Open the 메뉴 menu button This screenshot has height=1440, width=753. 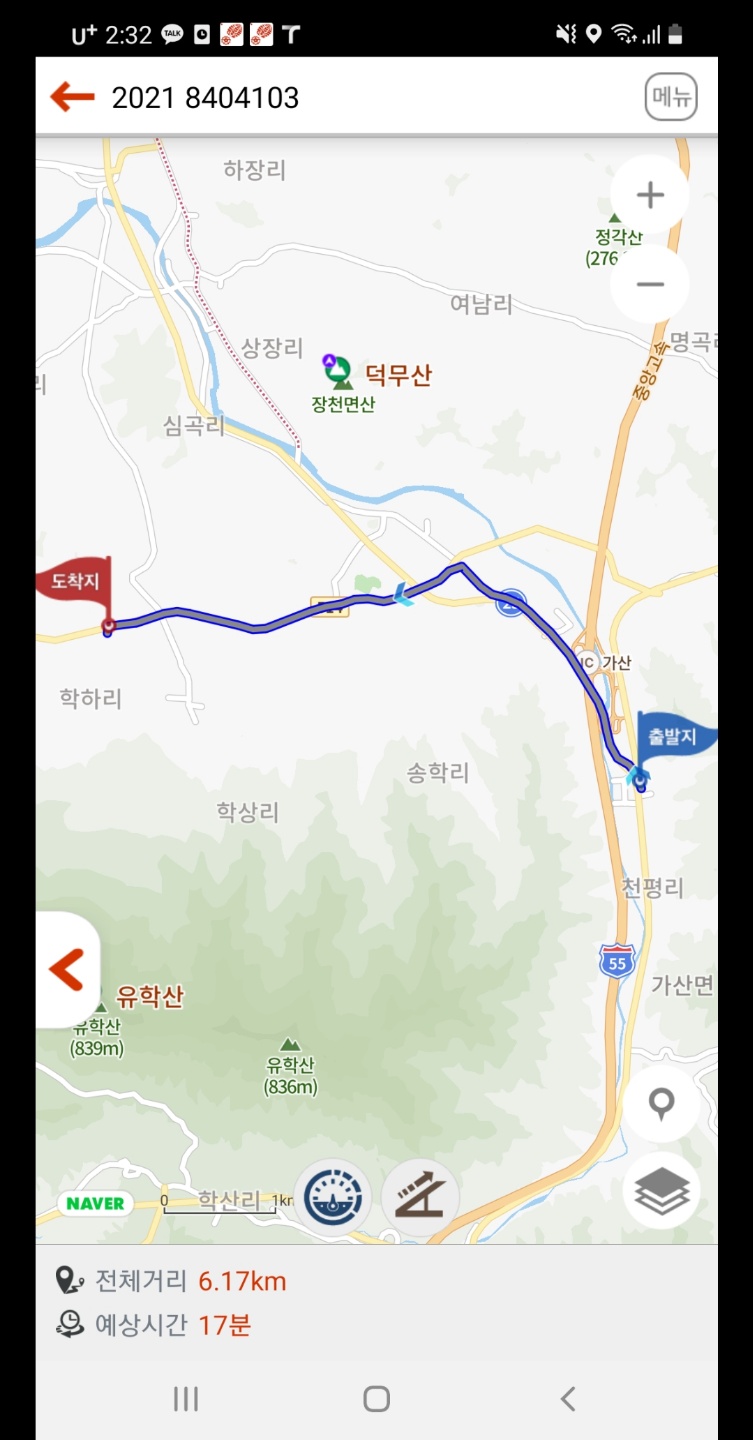click(670, 98)
